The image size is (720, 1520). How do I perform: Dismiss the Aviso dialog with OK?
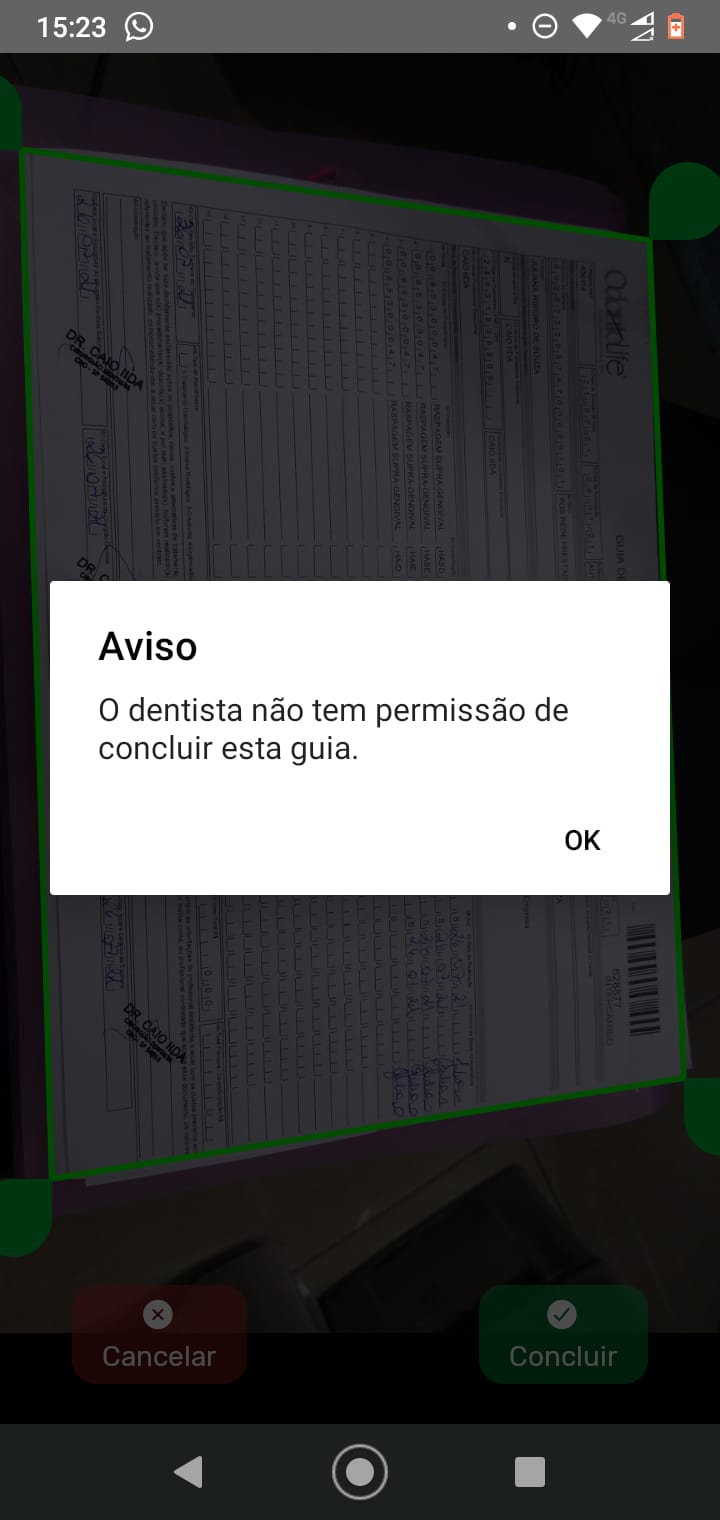tap(582, 840)
